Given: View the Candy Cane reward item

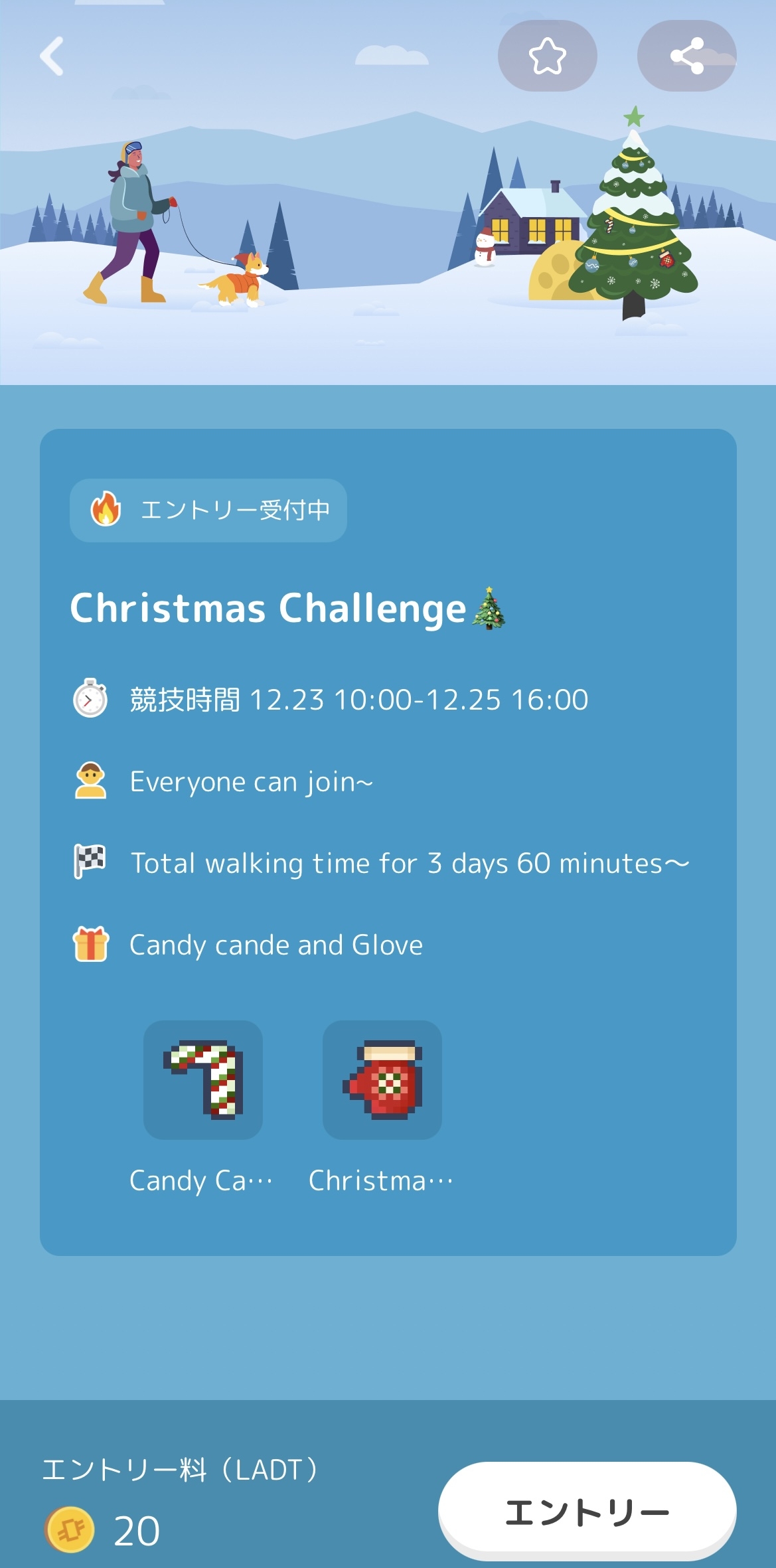Looking at the screenshot, I should tap(203, 1080).
